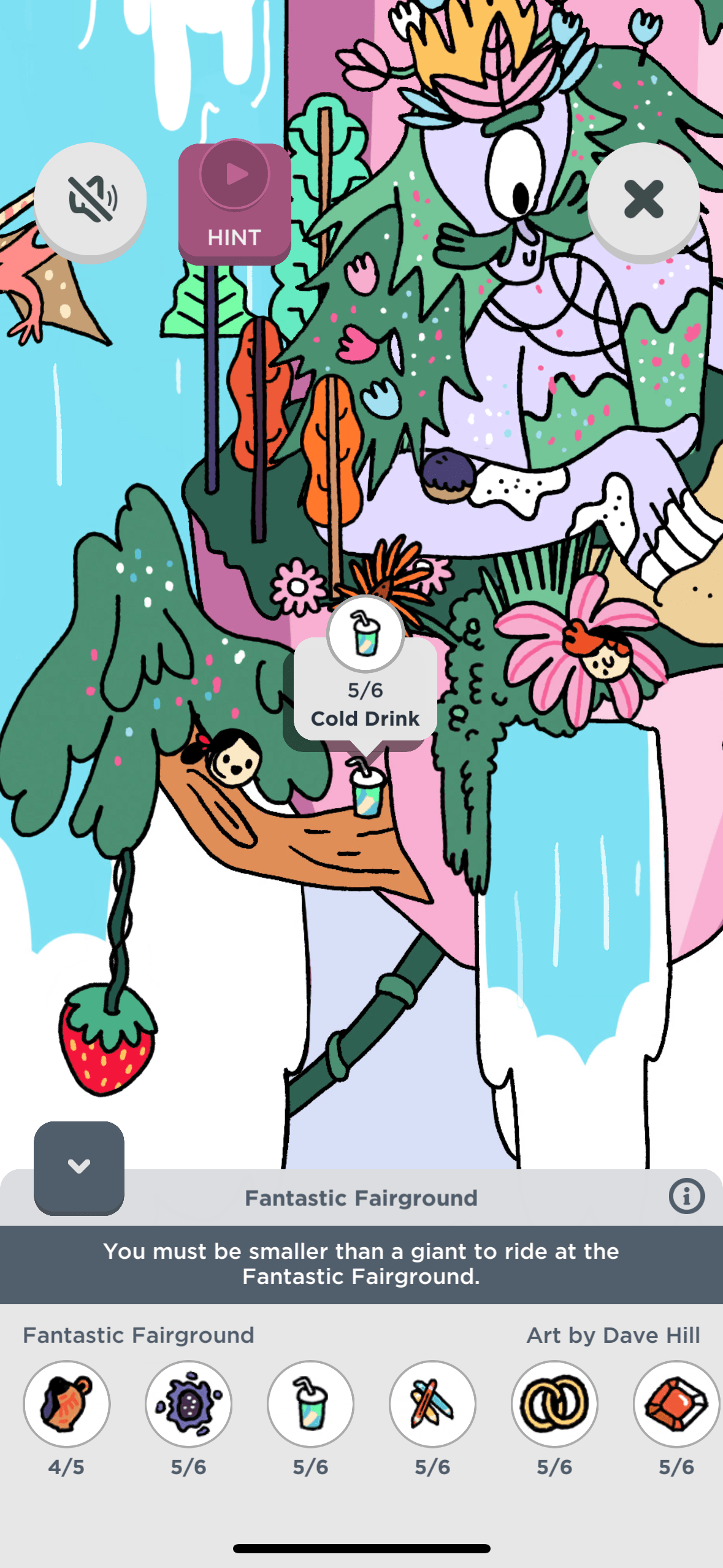Image resolution: width=723 pixels, height=1568 pixels.
Task: Select the gold rings item
Action: coord(554,1404)
